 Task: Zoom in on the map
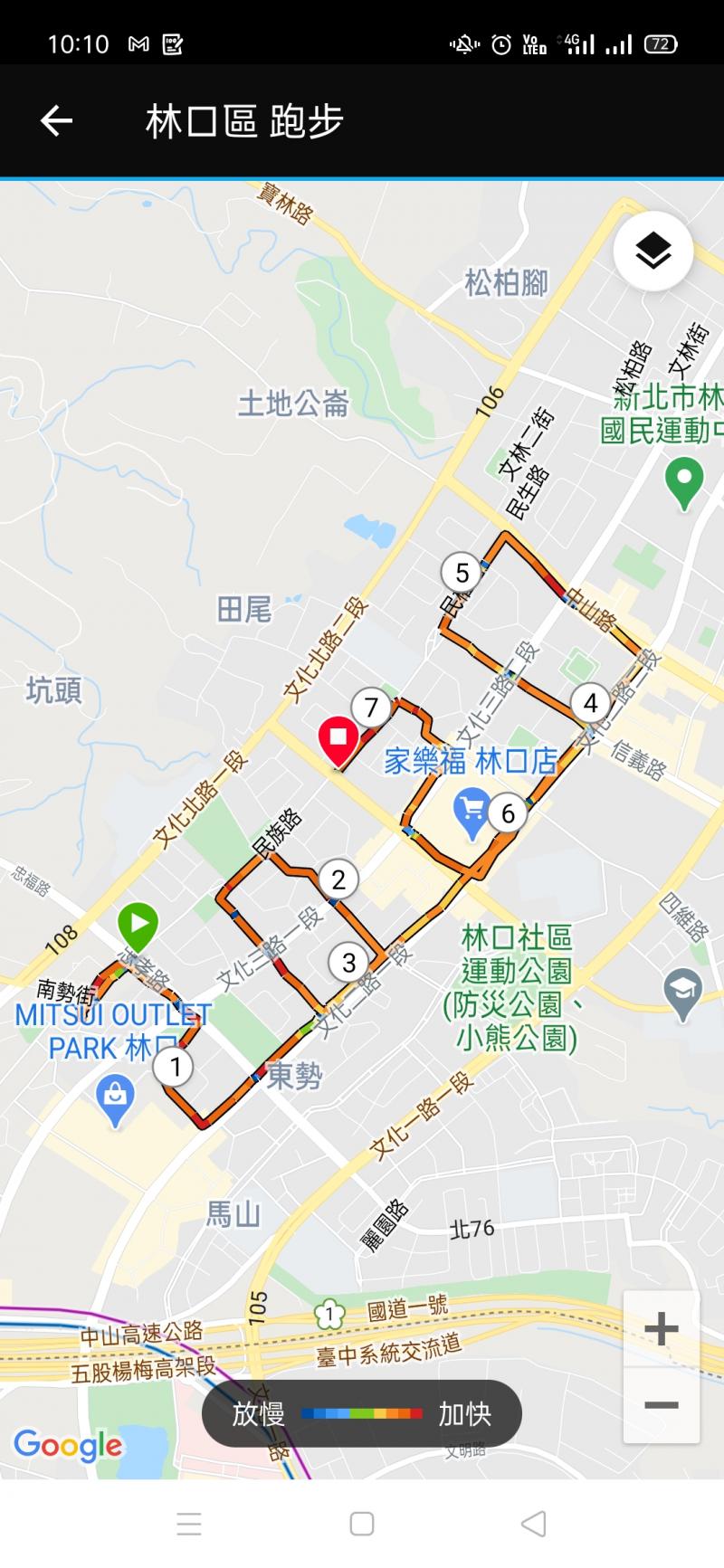pos(661,1328)
